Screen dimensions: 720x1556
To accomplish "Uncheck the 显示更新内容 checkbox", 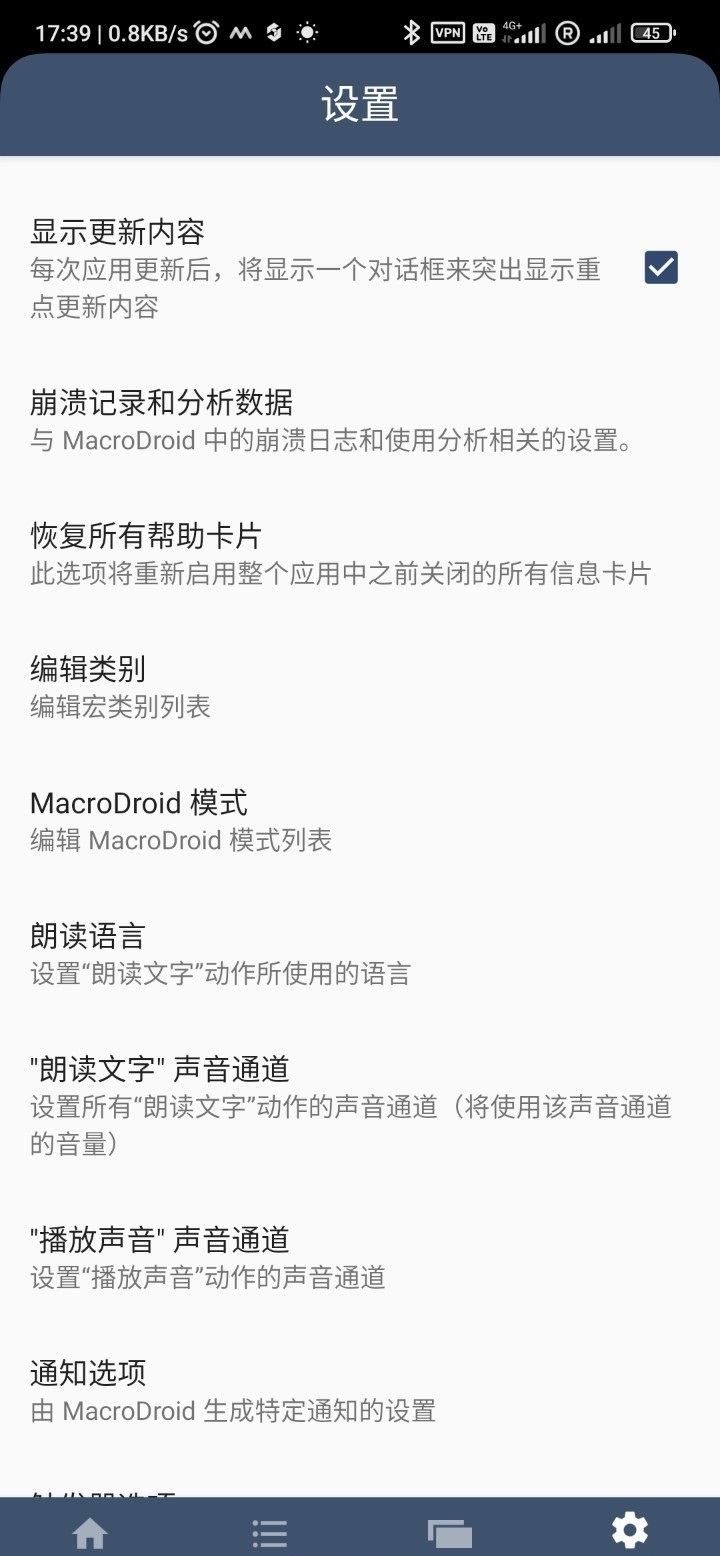I will coord(661,268).
